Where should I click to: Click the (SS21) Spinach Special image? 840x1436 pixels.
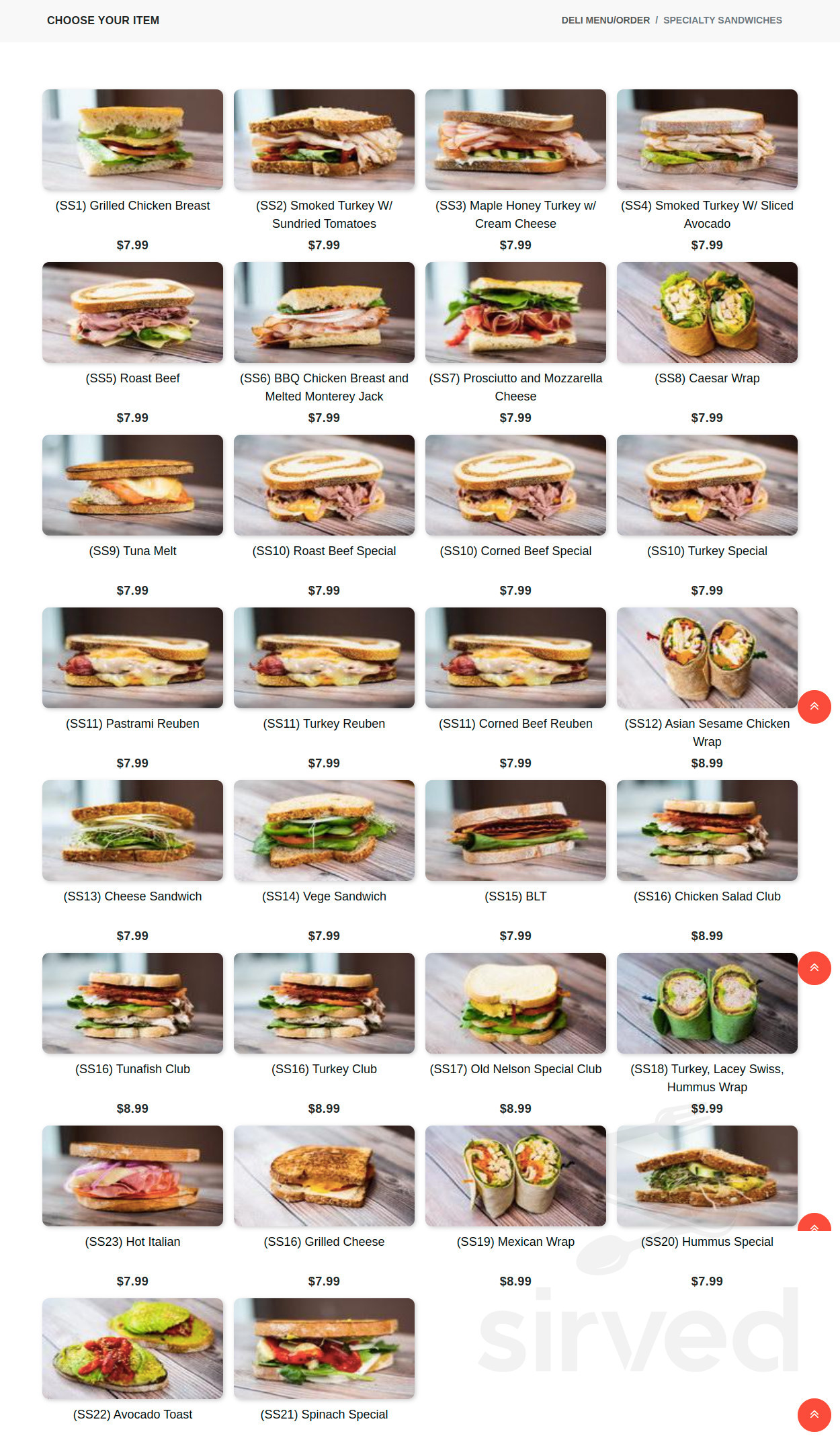(324, 1349)
